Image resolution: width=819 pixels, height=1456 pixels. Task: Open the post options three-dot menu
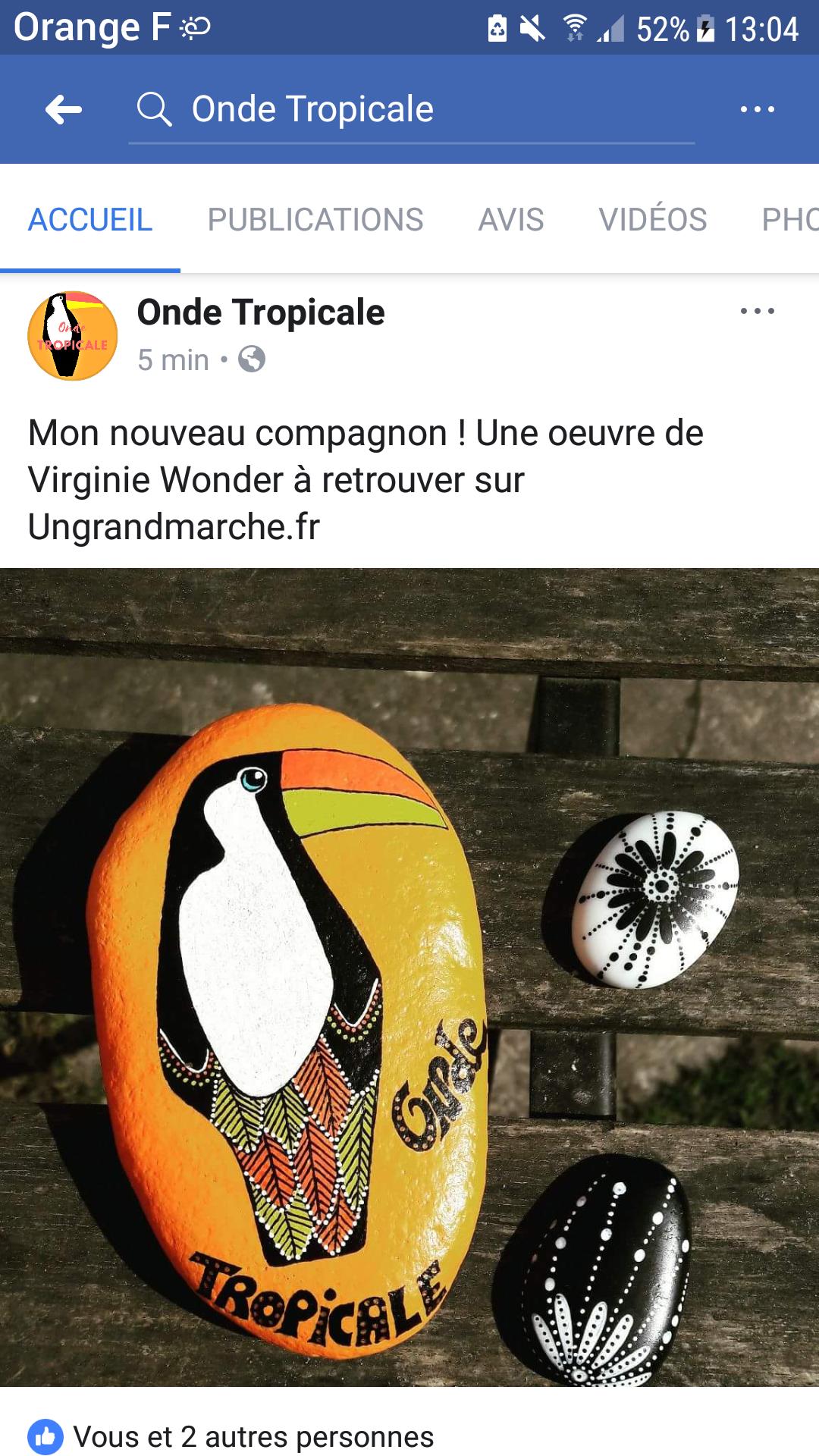tap(757, 311)
